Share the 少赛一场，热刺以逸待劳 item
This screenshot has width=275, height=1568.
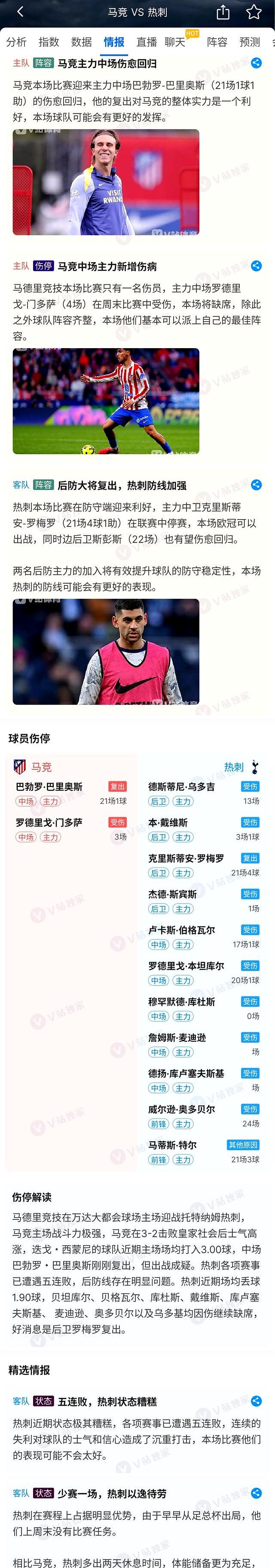257,1493
